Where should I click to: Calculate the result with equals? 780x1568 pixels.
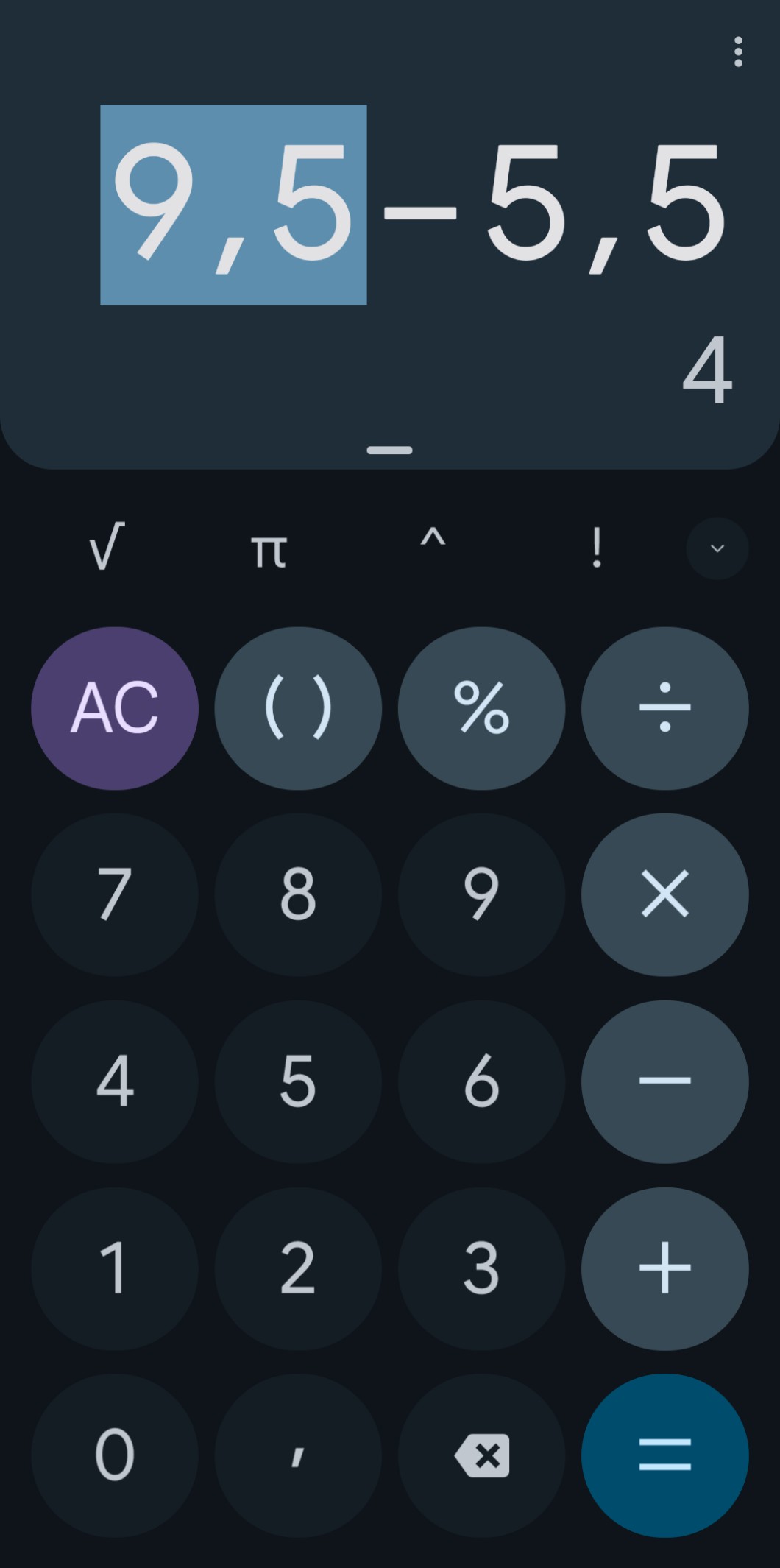pos(664,1455)
